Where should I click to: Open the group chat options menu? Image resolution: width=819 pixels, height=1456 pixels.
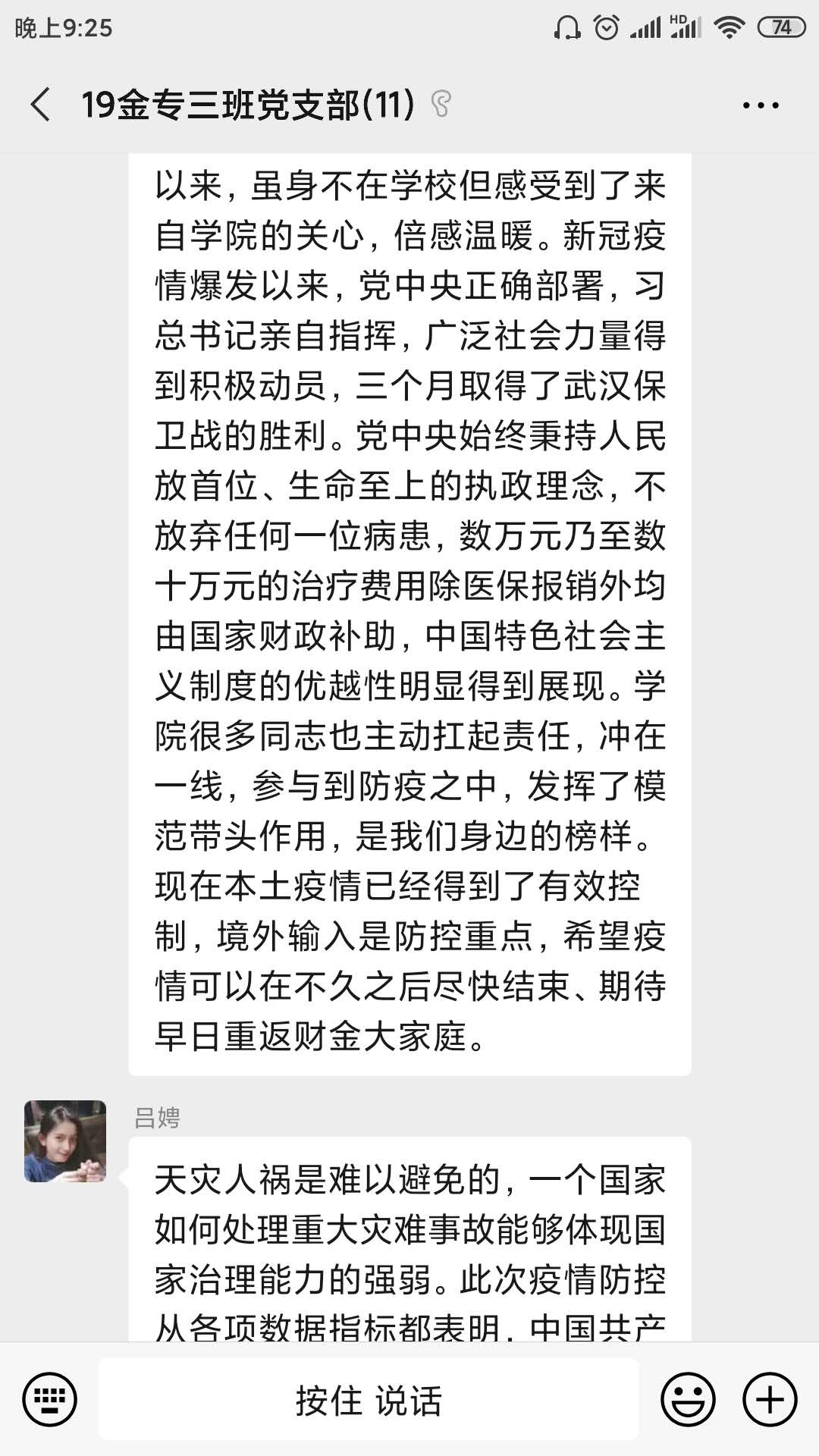click(761, 105)
